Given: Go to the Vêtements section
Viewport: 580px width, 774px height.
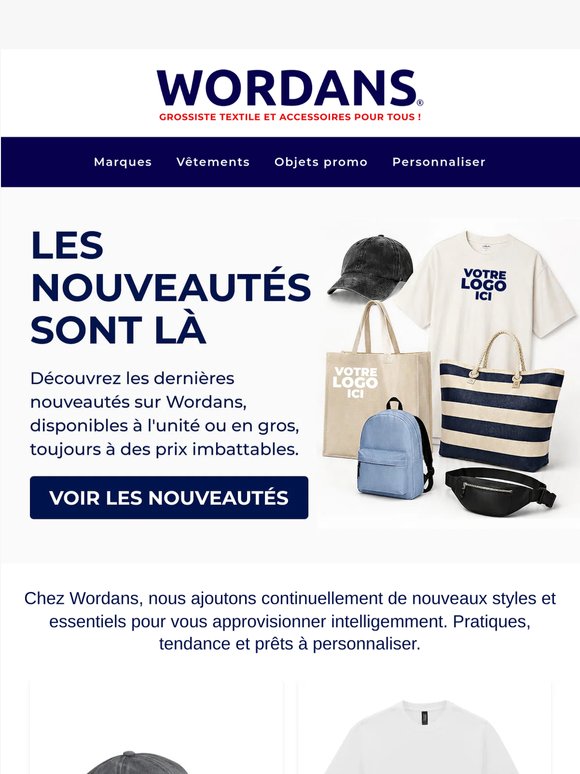Looking at the screenshot, I should tap(213, 162).
